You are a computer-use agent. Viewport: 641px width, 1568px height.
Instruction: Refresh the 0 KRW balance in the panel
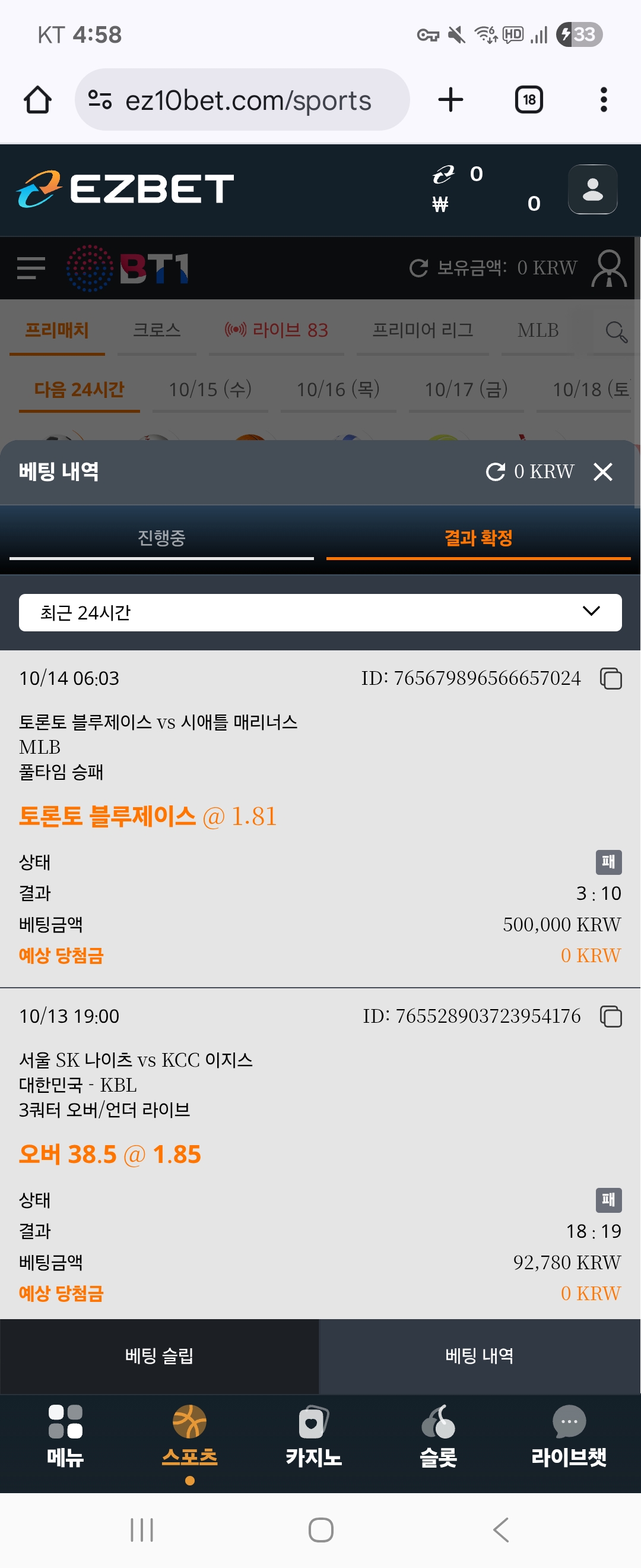tap(495, 472)
